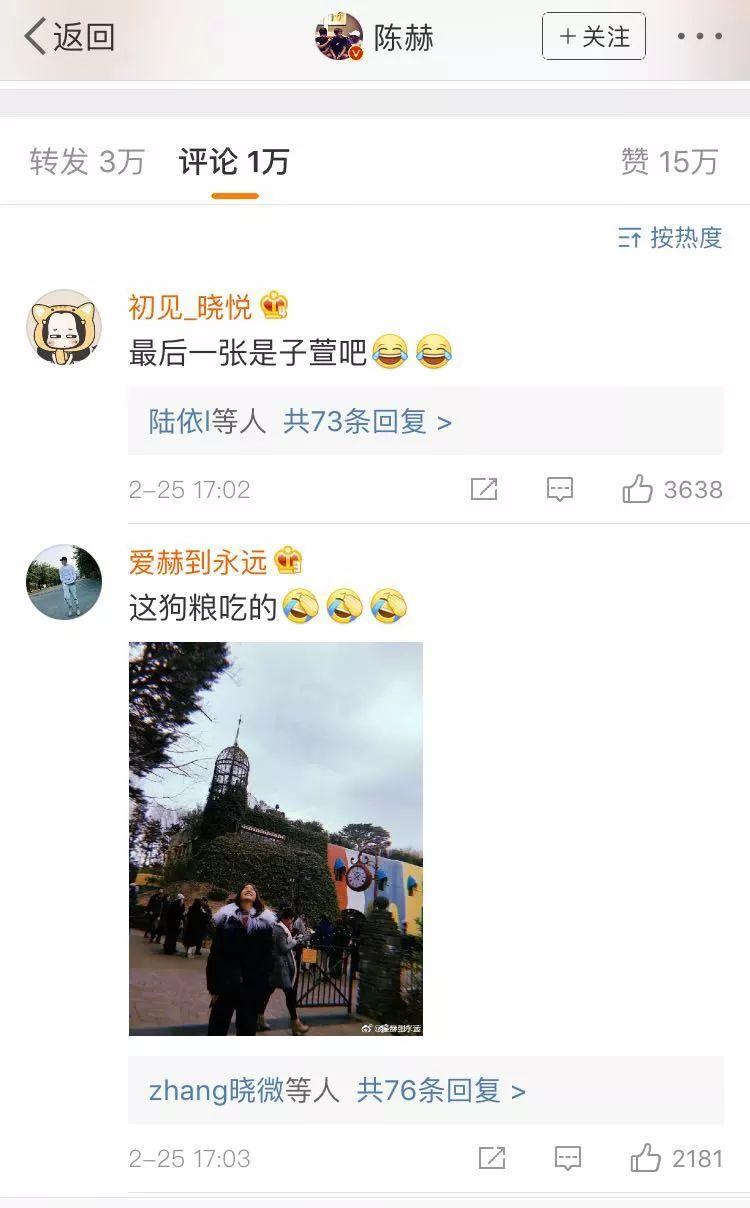Reply to 初见_晓悦's comment
The width and height of the screenshot is (750, 1208).
[x=560, y=489]
